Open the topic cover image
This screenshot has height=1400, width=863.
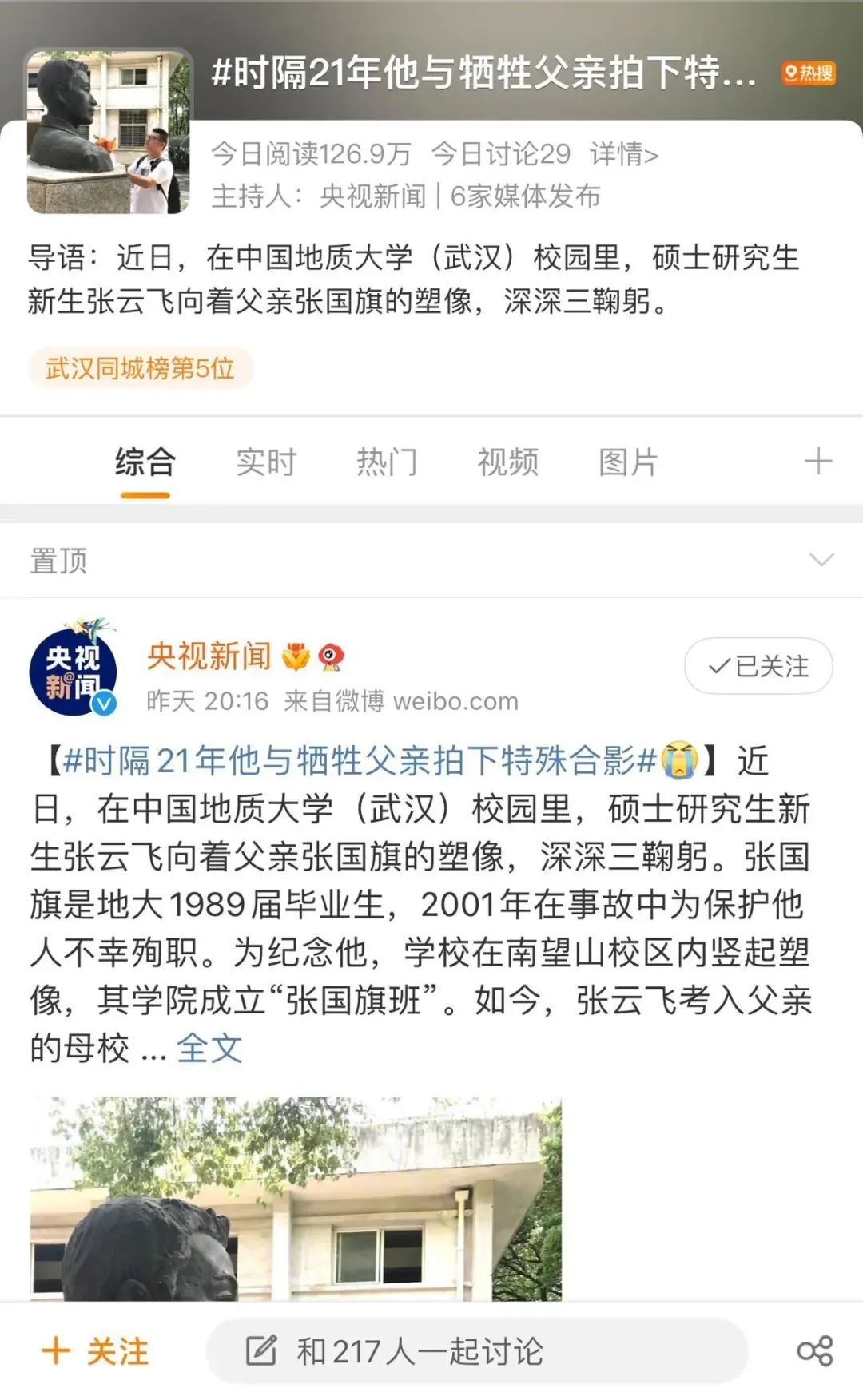point(109,132)
